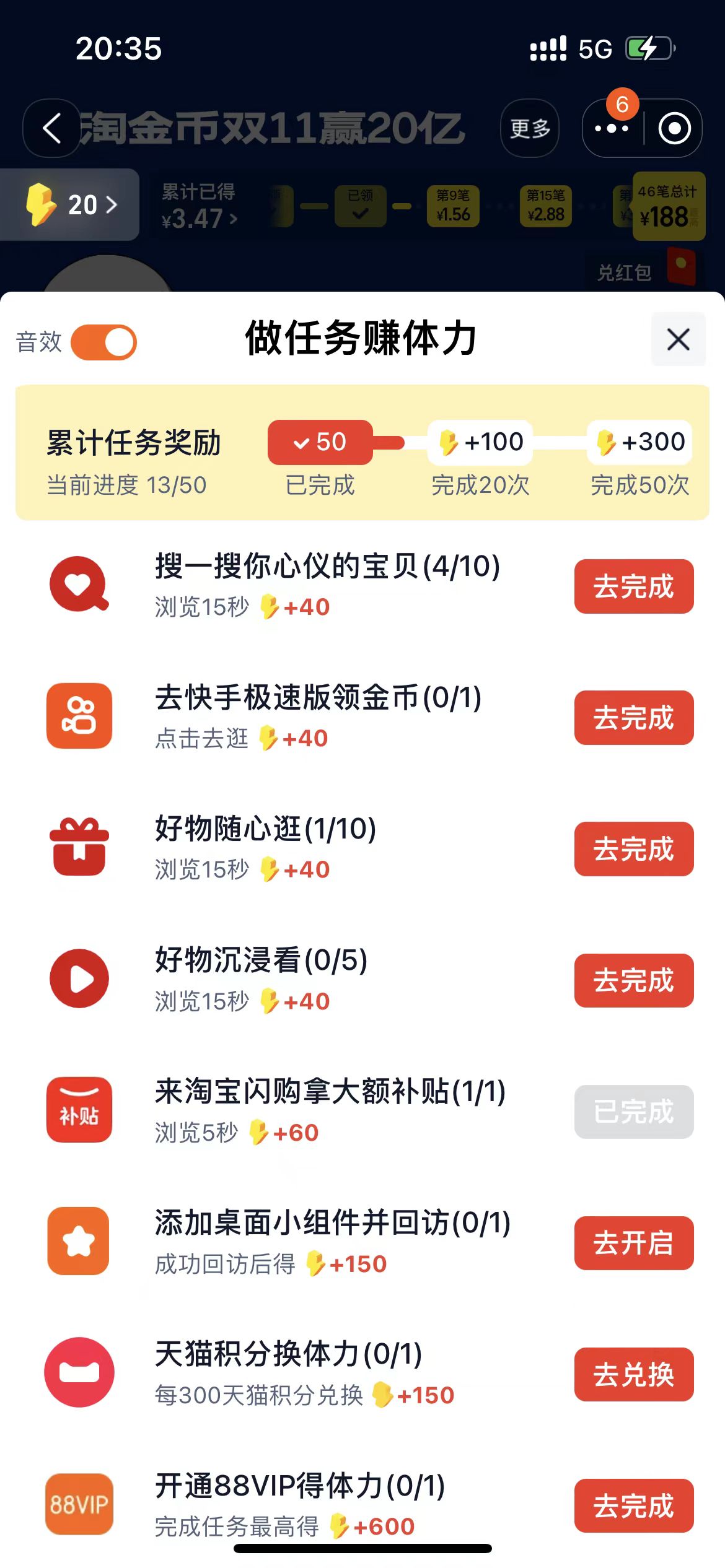The height and width of the screenshot is (1568, 725).
Task: View 累计已得 ¥3.47 earnings details
Action: click(x=199, y=206)
